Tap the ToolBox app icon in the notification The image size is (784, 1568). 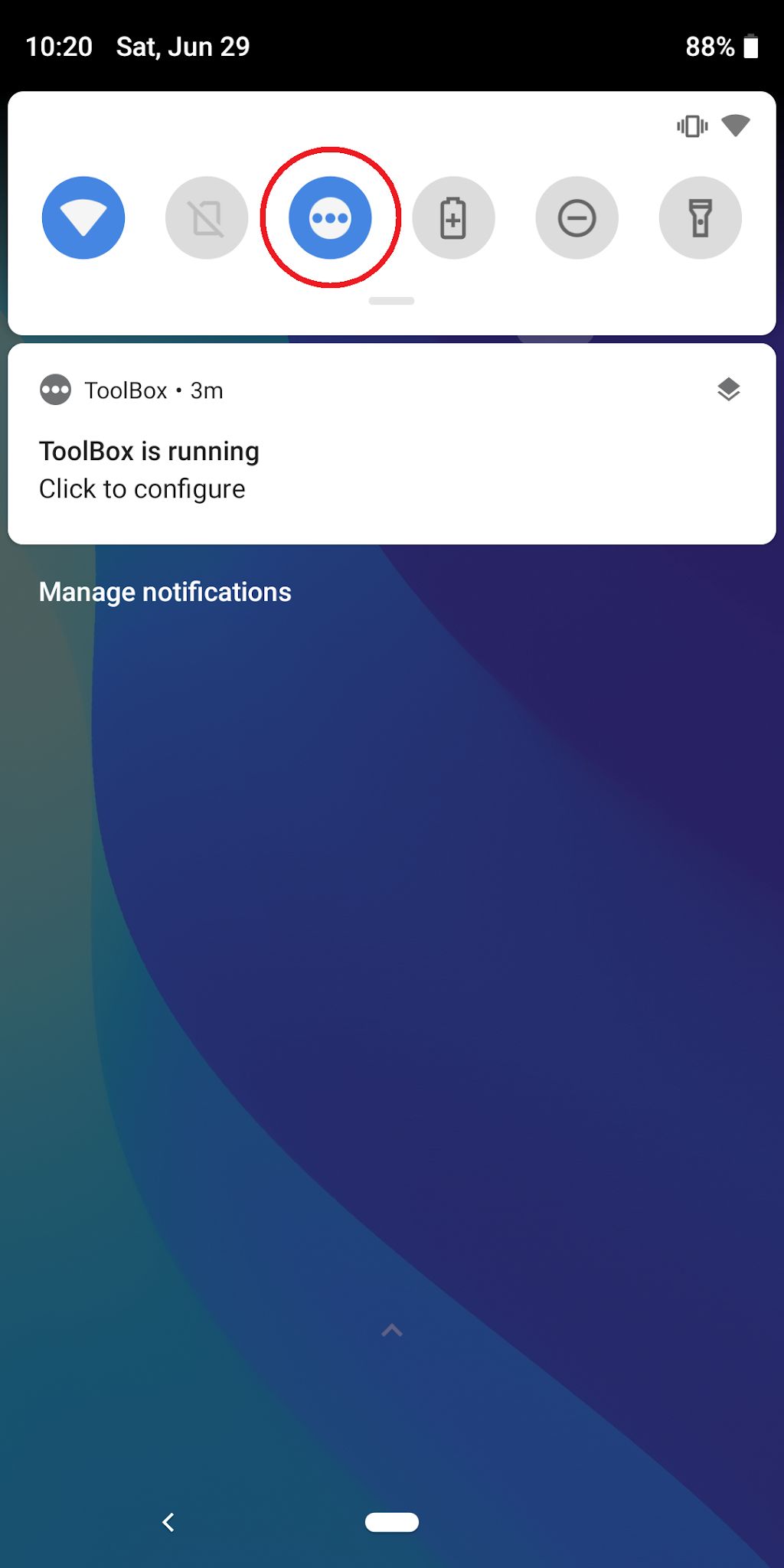tap(55, 390)
